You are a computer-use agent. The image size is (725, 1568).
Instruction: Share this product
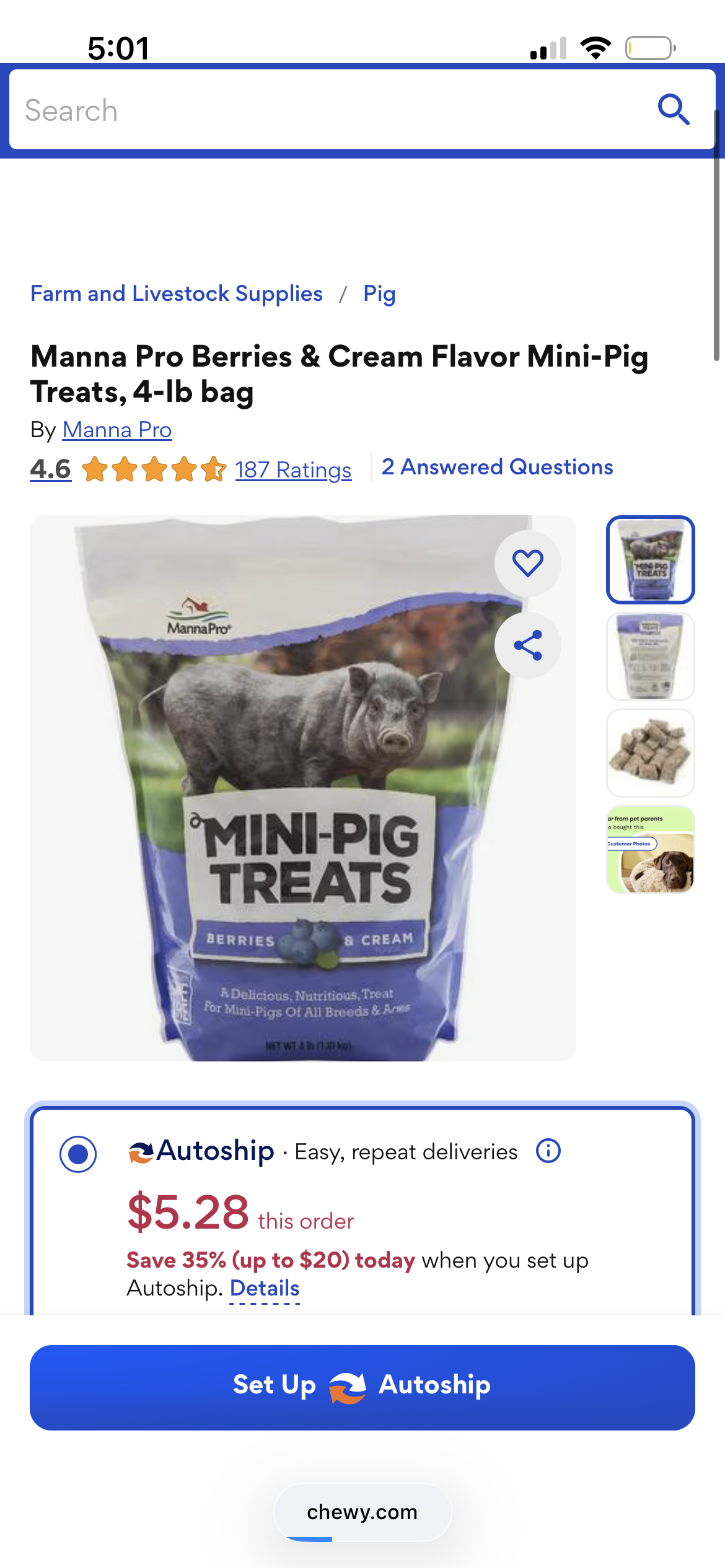pos(527,645)
